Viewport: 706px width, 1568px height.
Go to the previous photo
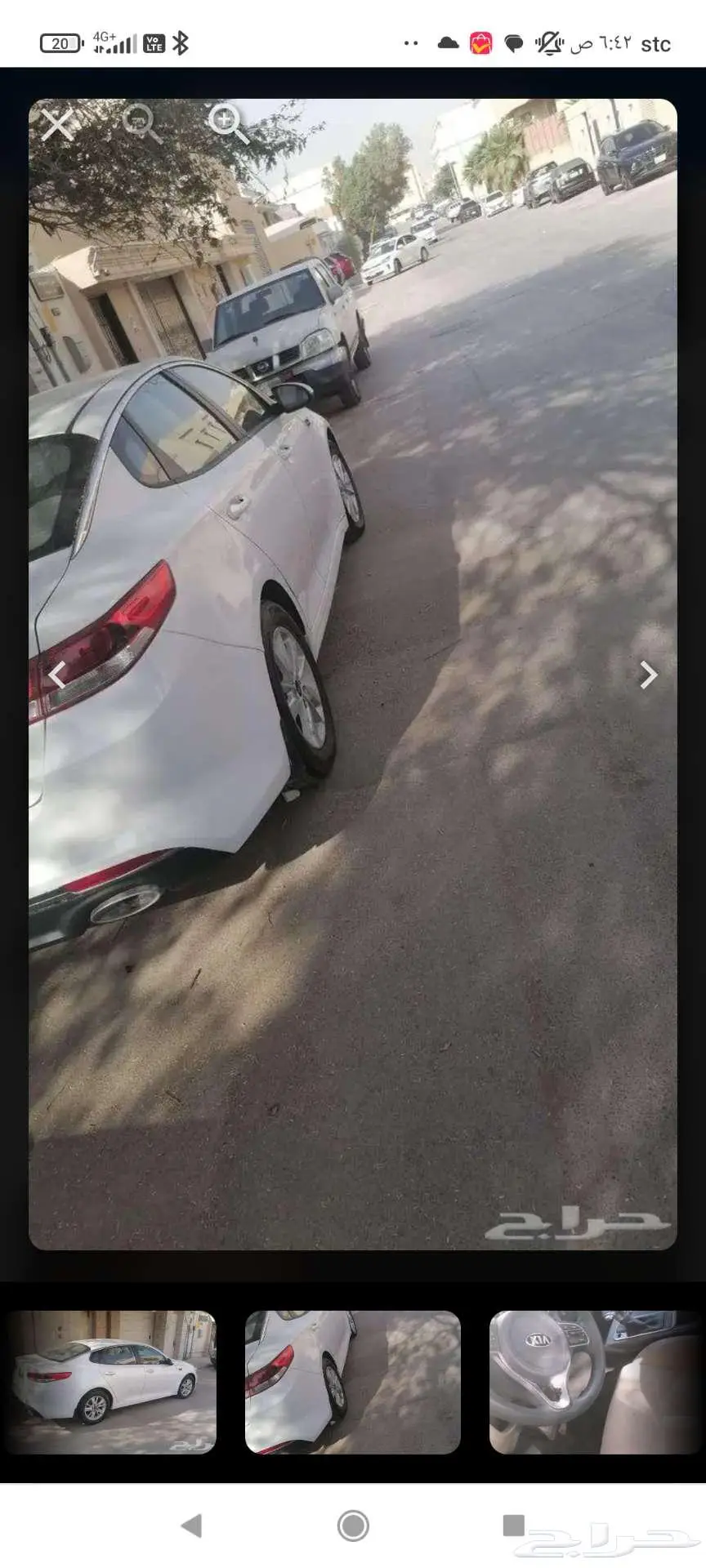[56, 675]
